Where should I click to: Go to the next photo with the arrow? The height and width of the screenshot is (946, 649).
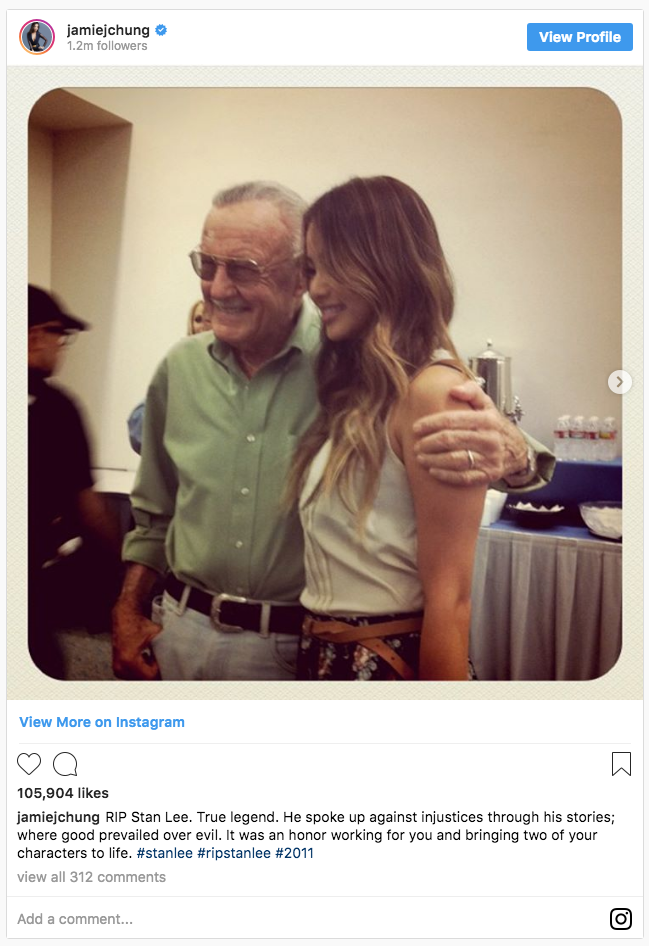coord(620,382)
